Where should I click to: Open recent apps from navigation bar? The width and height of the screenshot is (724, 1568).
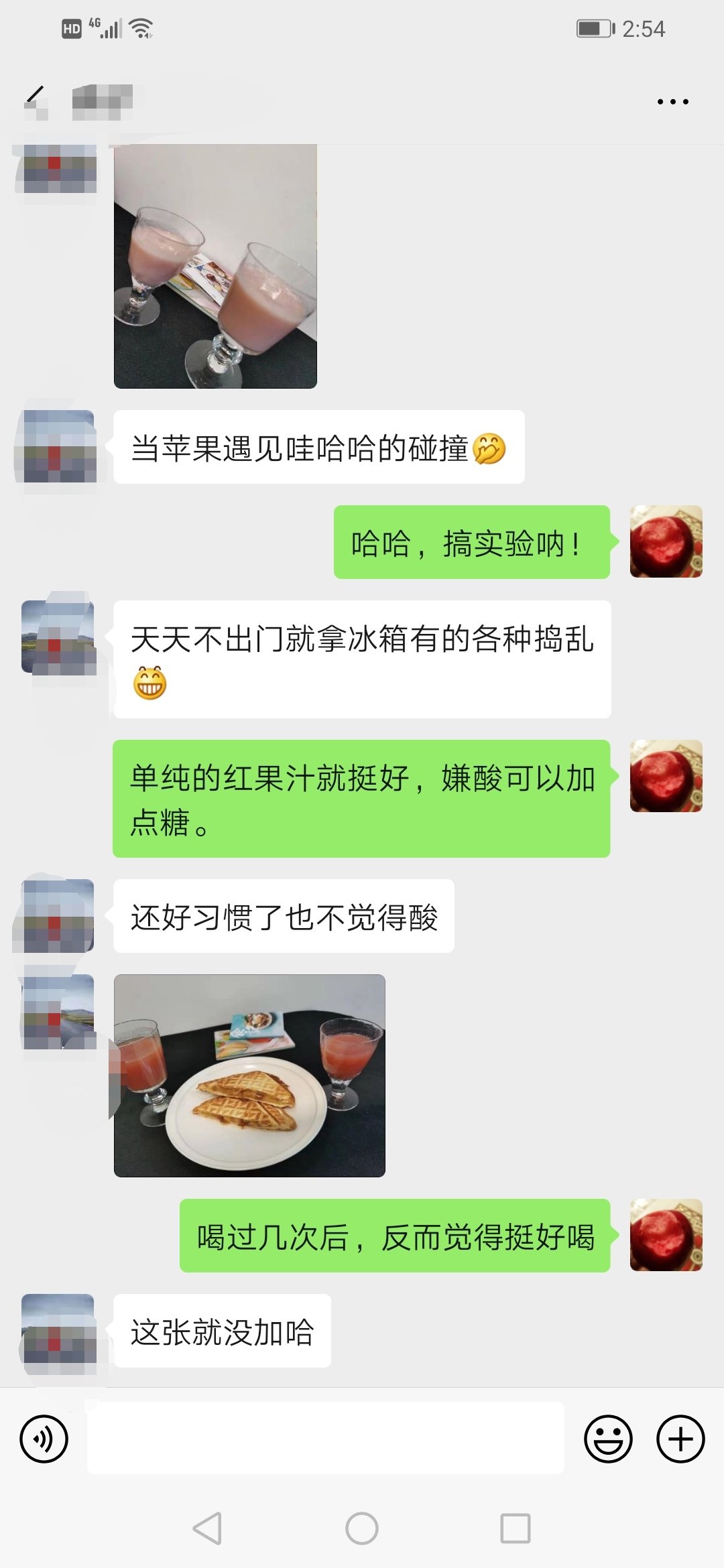tap(516, 1528)
